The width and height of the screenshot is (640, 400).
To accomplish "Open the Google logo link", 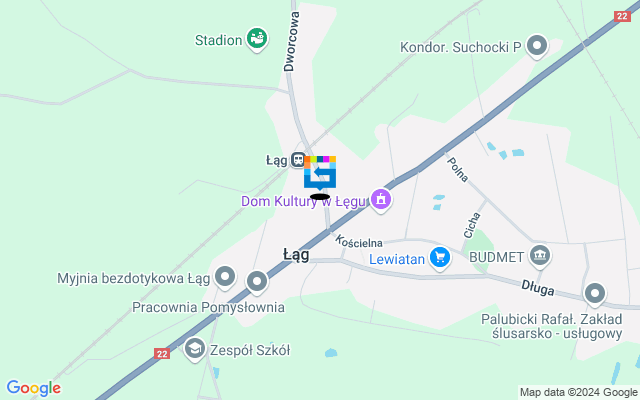I will pyautogui.click(x=33, y=388).
